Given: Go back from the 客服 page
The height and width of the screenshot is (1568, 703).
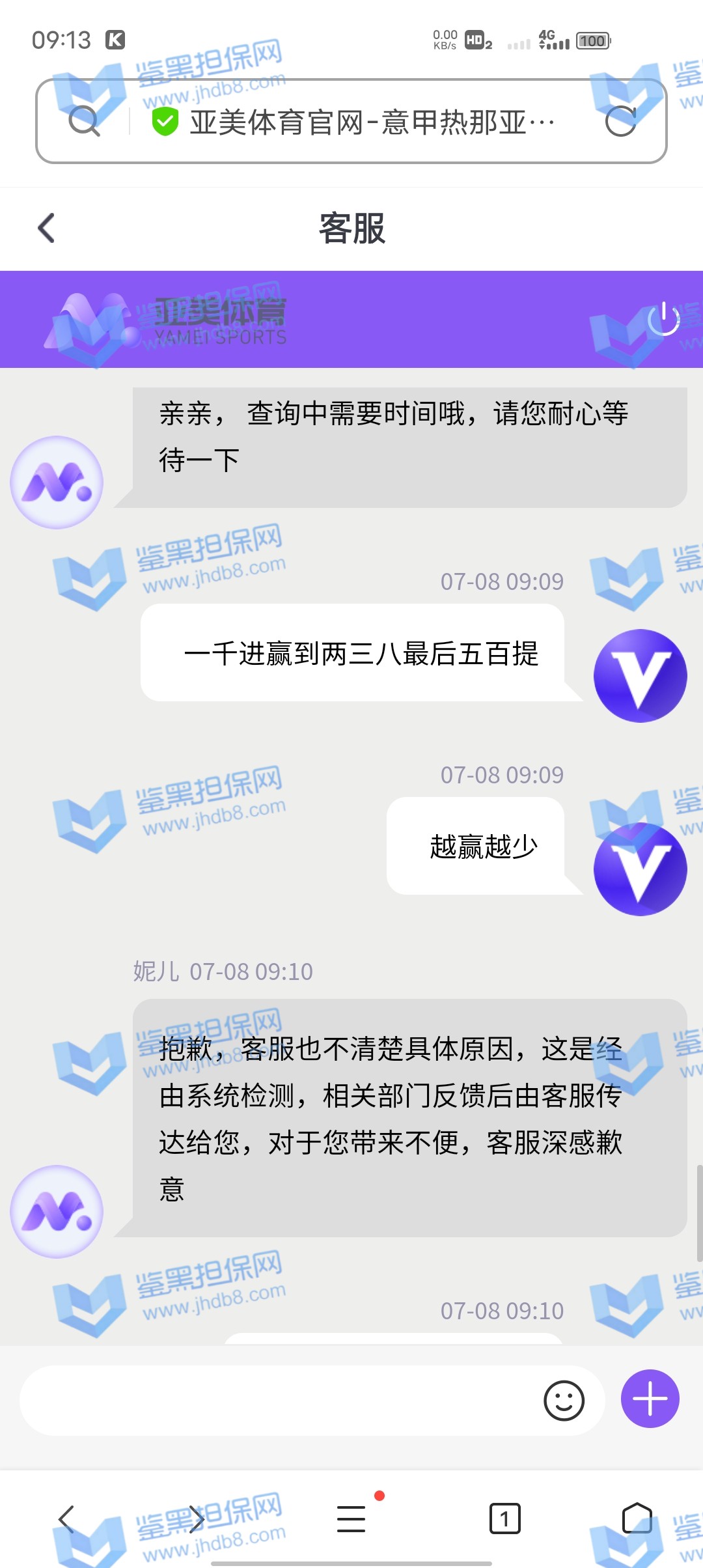Looking at the screenshot, I should [47, 228].
